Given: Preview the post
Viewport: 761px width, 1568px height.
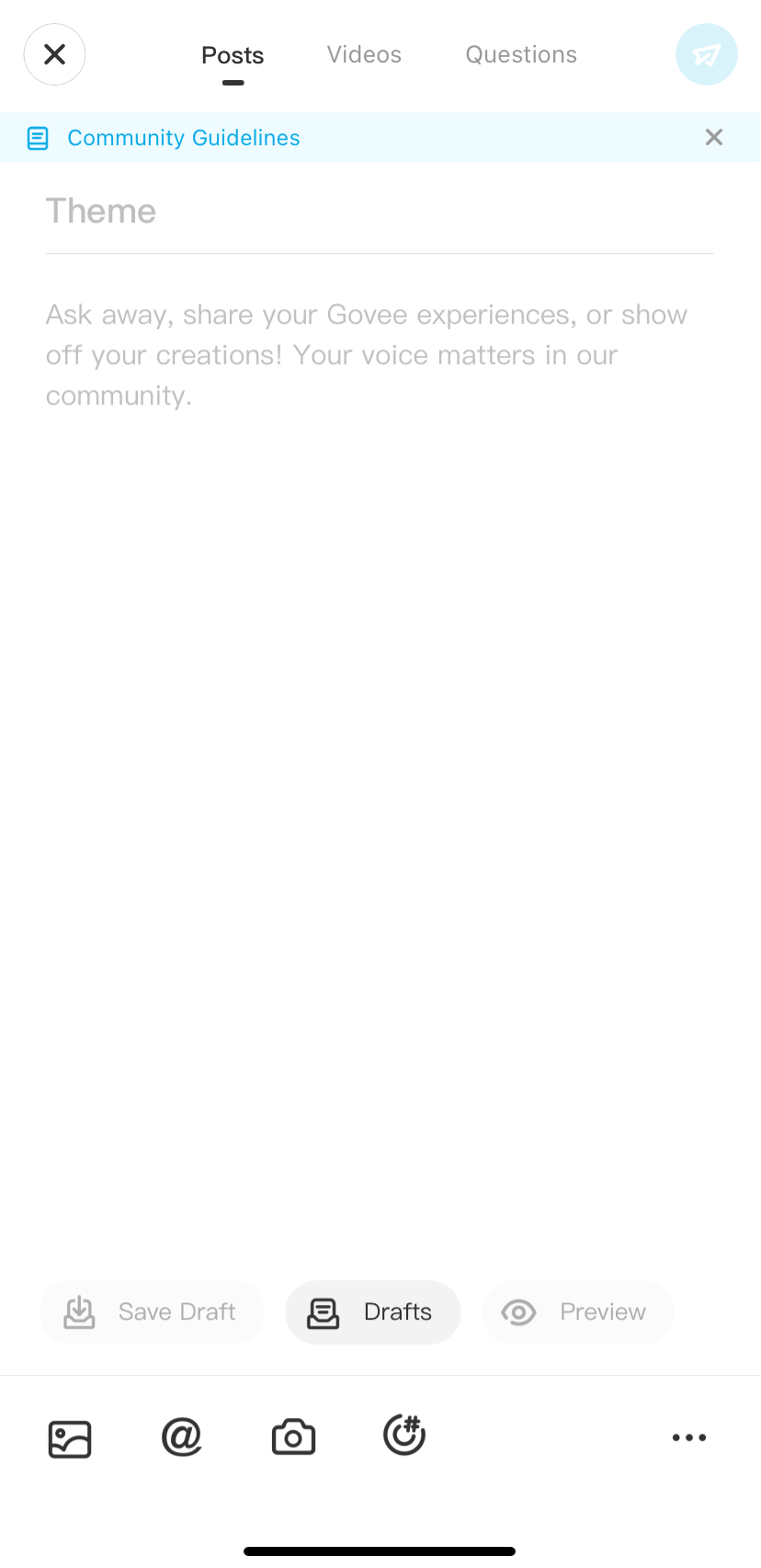Looking at the screenshot, I should point(577,1312).
